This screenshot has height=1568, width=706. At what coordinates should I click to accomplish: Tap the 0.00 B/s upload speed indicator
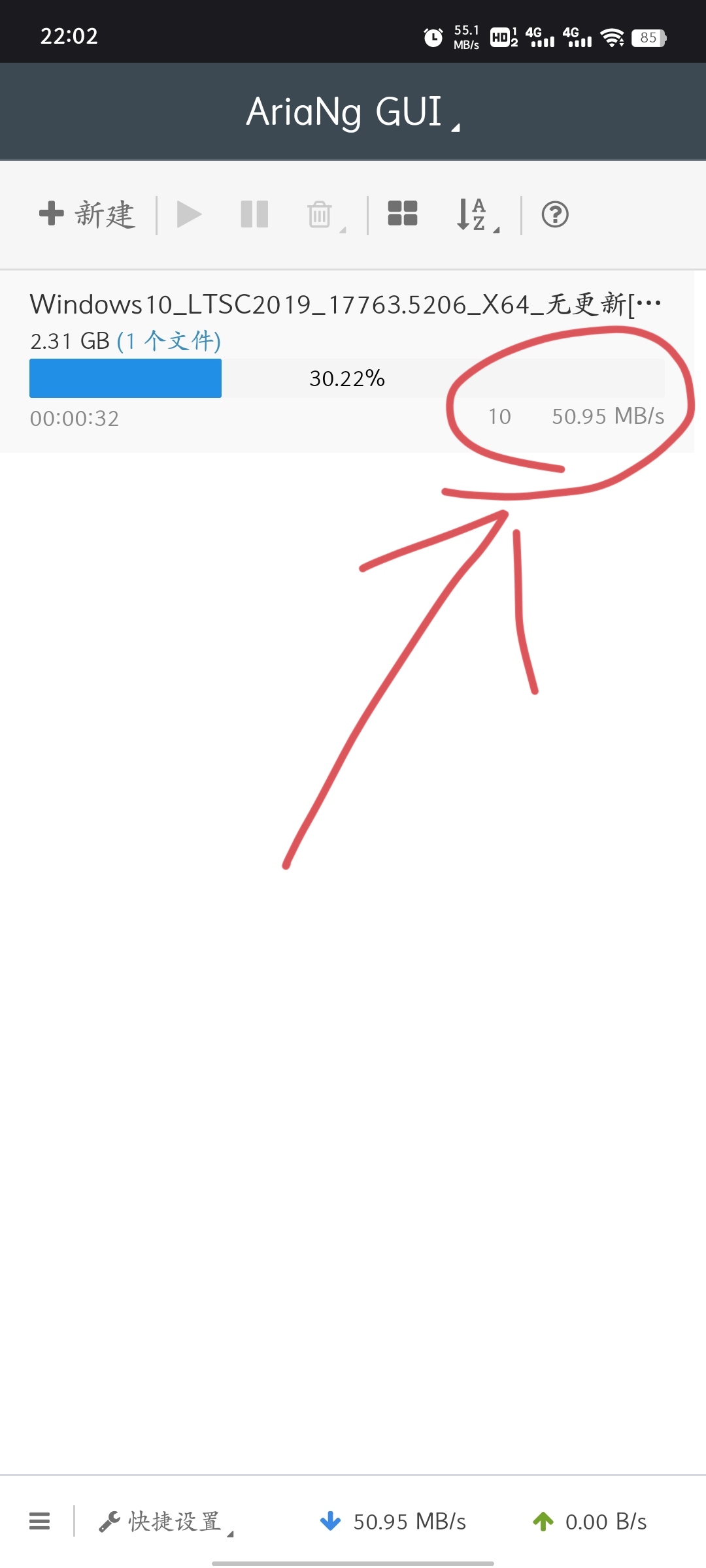(x=590, y=1522)
